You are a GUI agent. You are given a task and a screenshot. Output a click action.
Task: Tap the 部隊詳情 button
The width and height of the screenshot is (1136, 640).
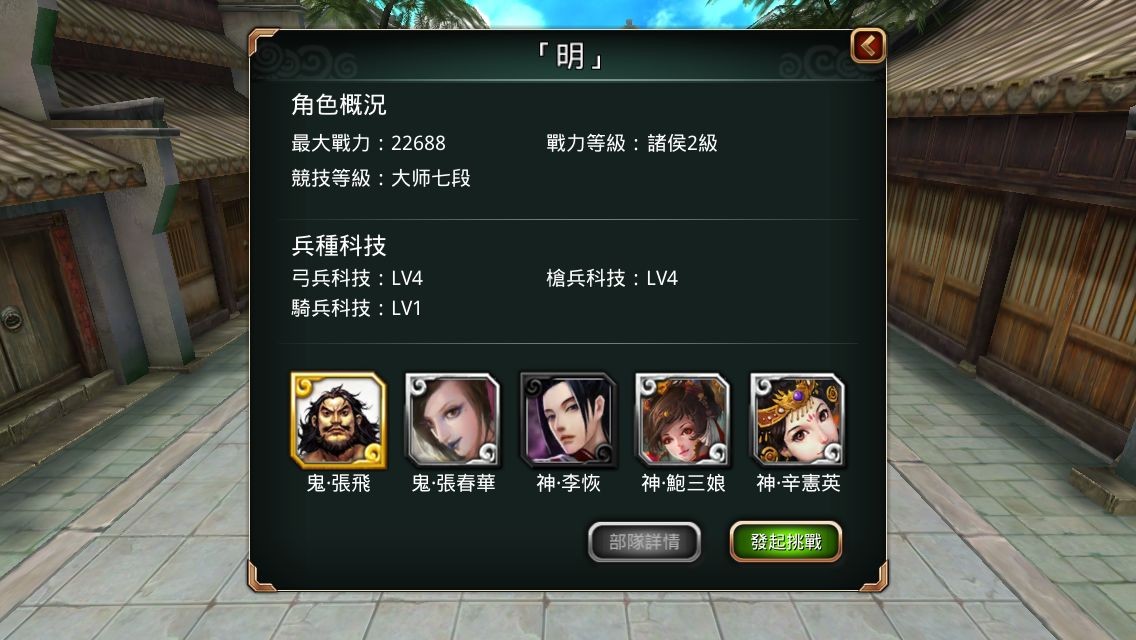(644, 542)
